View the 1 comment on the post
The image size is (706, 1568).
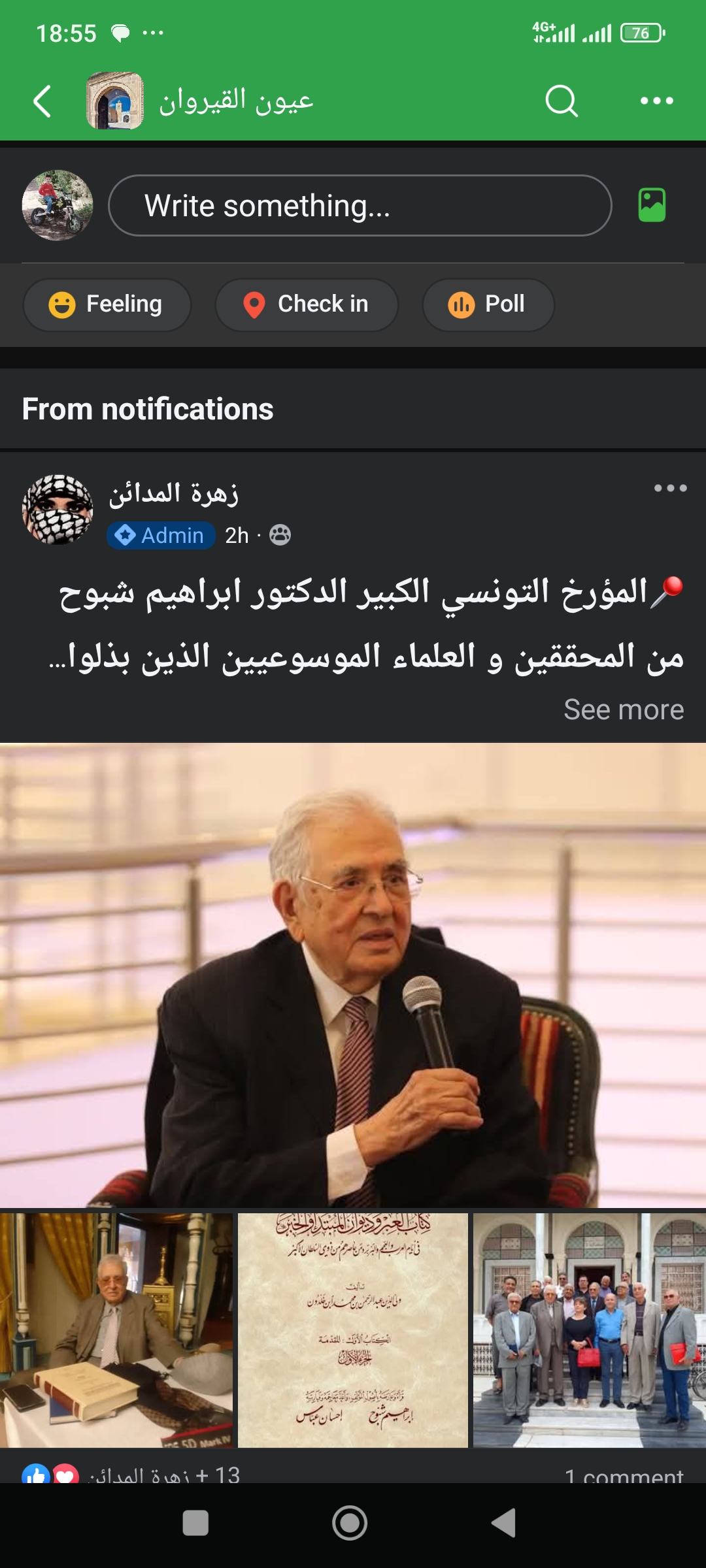(624, 1474)
